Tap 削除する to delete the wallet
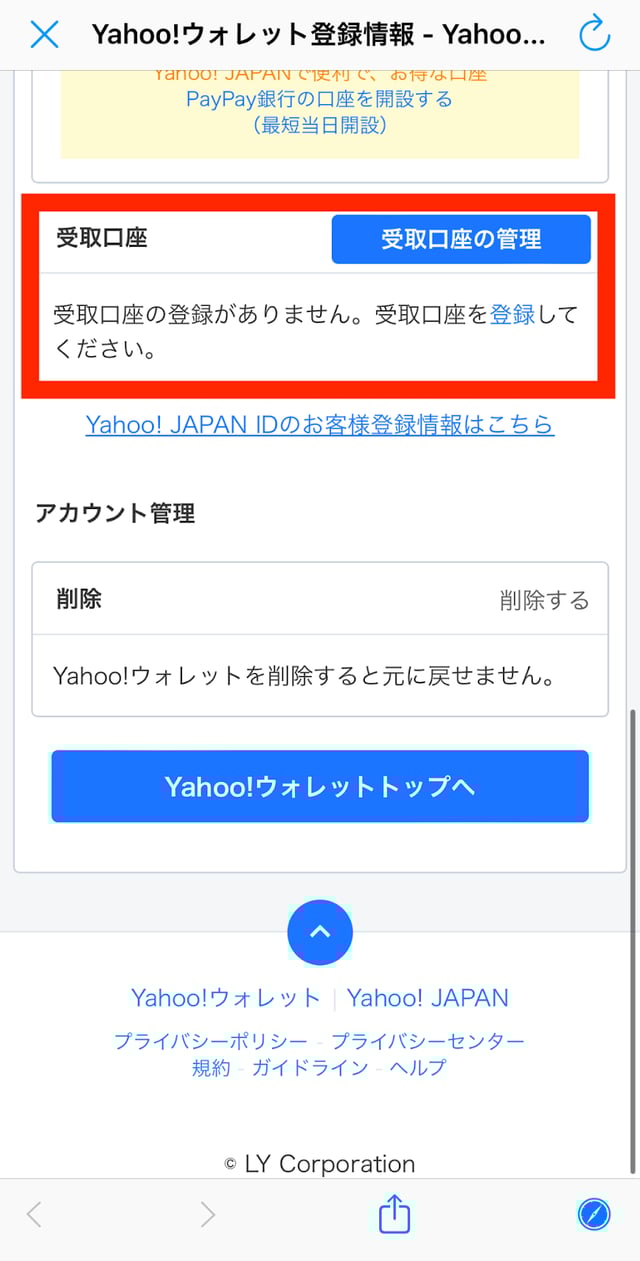 tap(544, 600)
